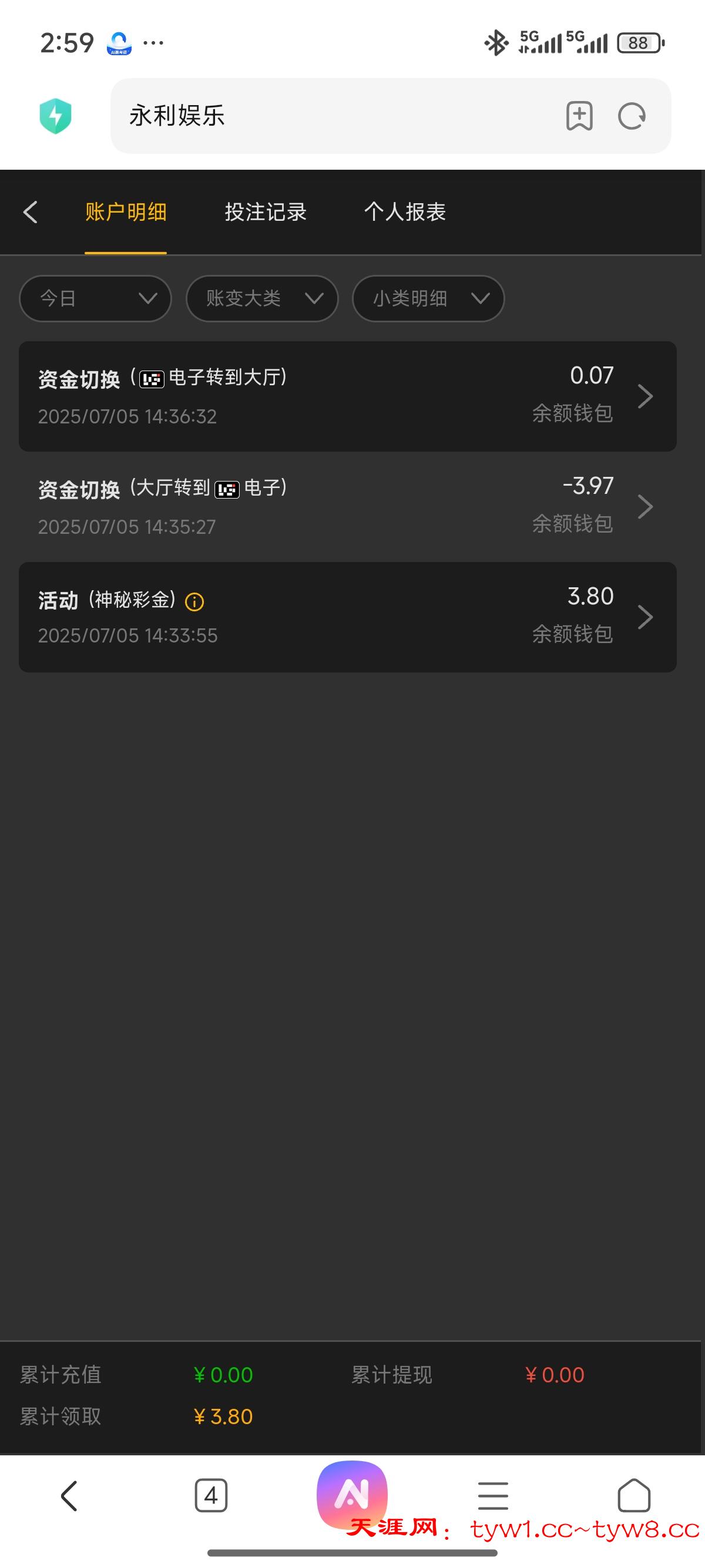Go back using the header arrow

[31, 213]
